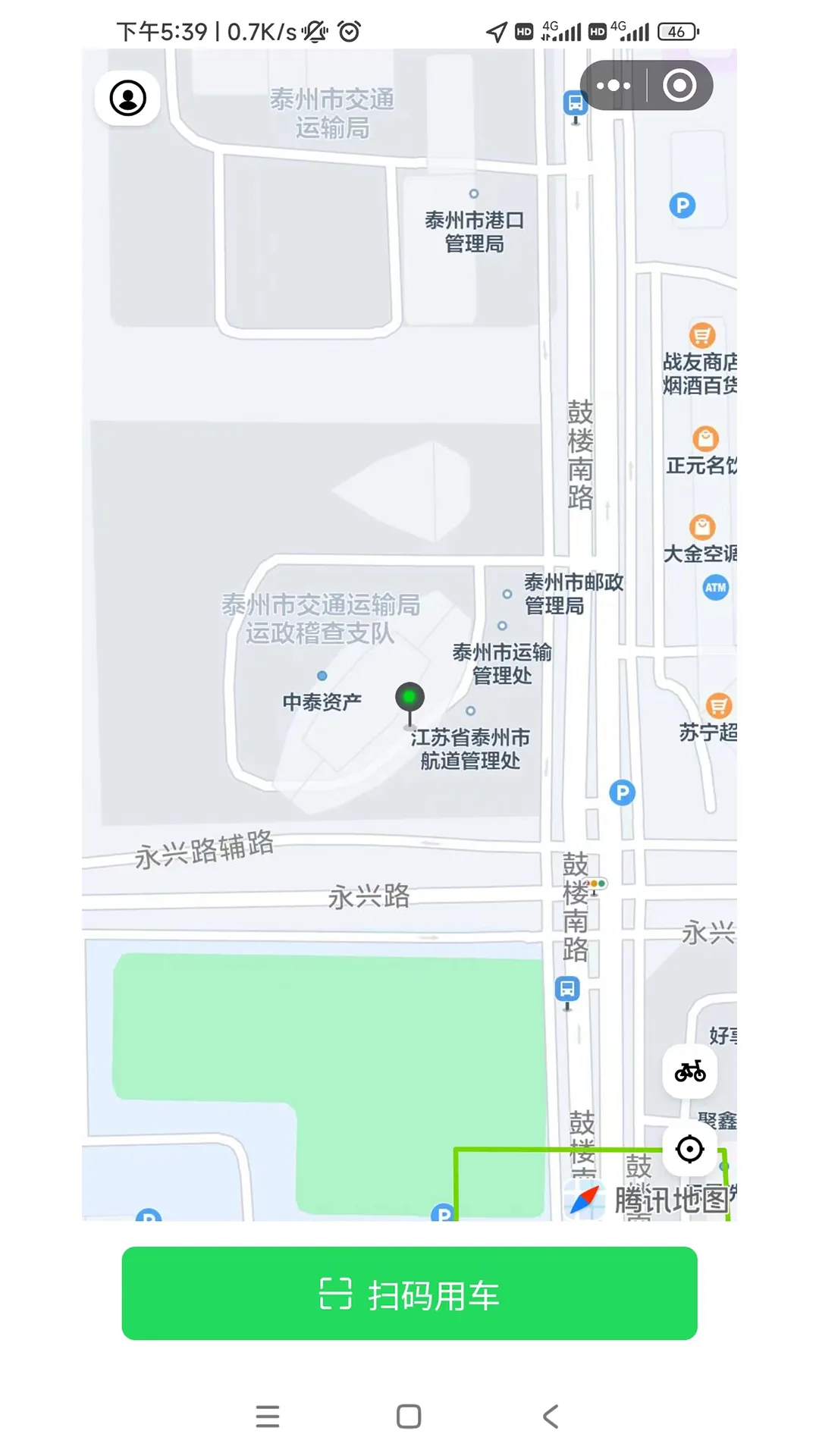
Task: Open the user profile icon
Action: tap(127, 98)
